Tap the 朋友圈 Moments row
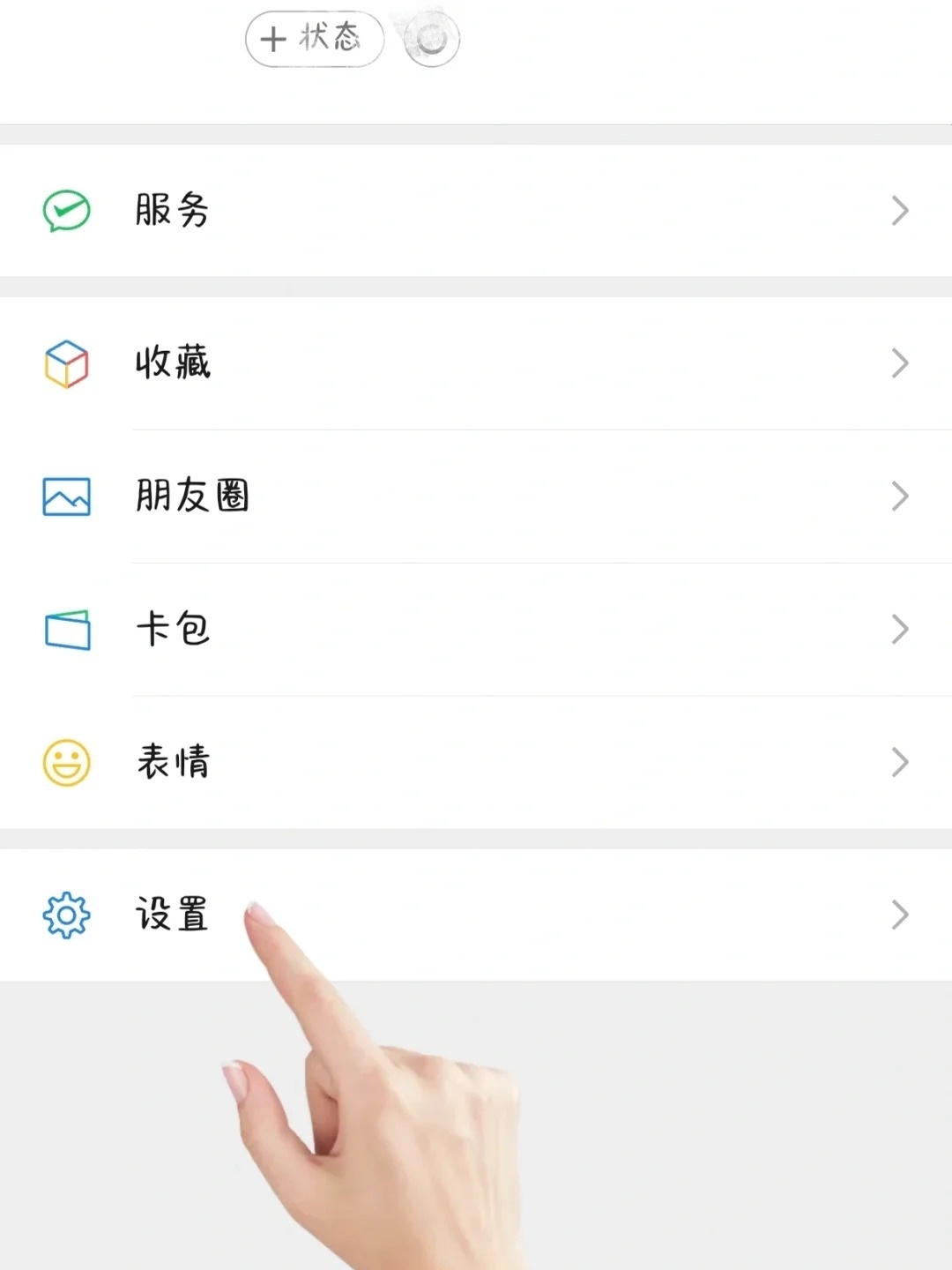 click(192, 497)
